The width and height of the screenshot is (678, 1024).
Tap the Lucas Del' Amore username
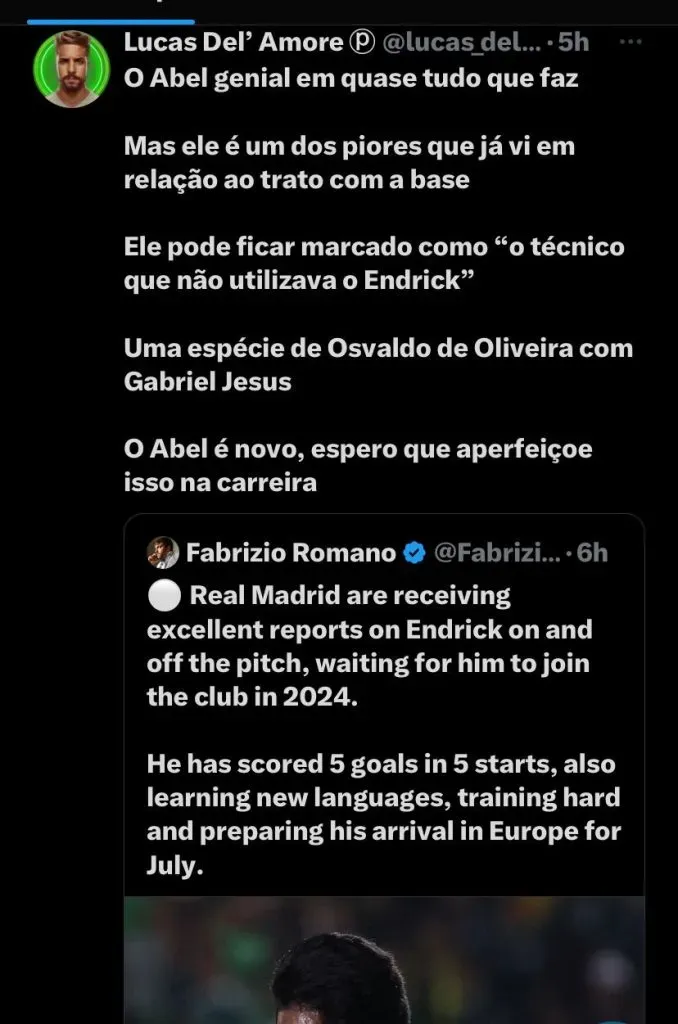coord(233,43)
